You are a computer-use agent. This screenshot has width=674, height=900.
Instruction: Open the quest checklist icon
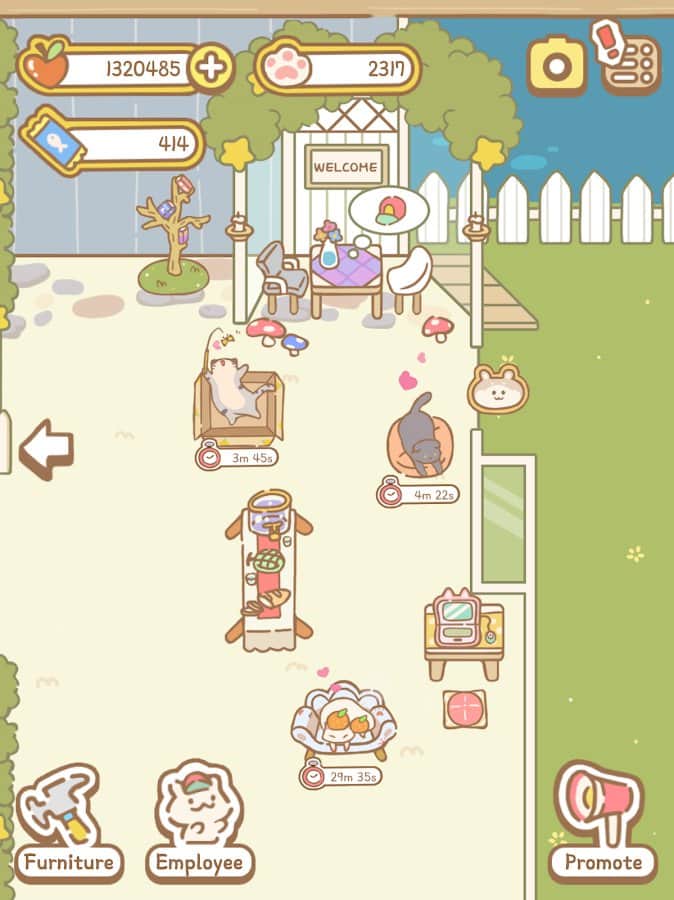click(628, 60)
